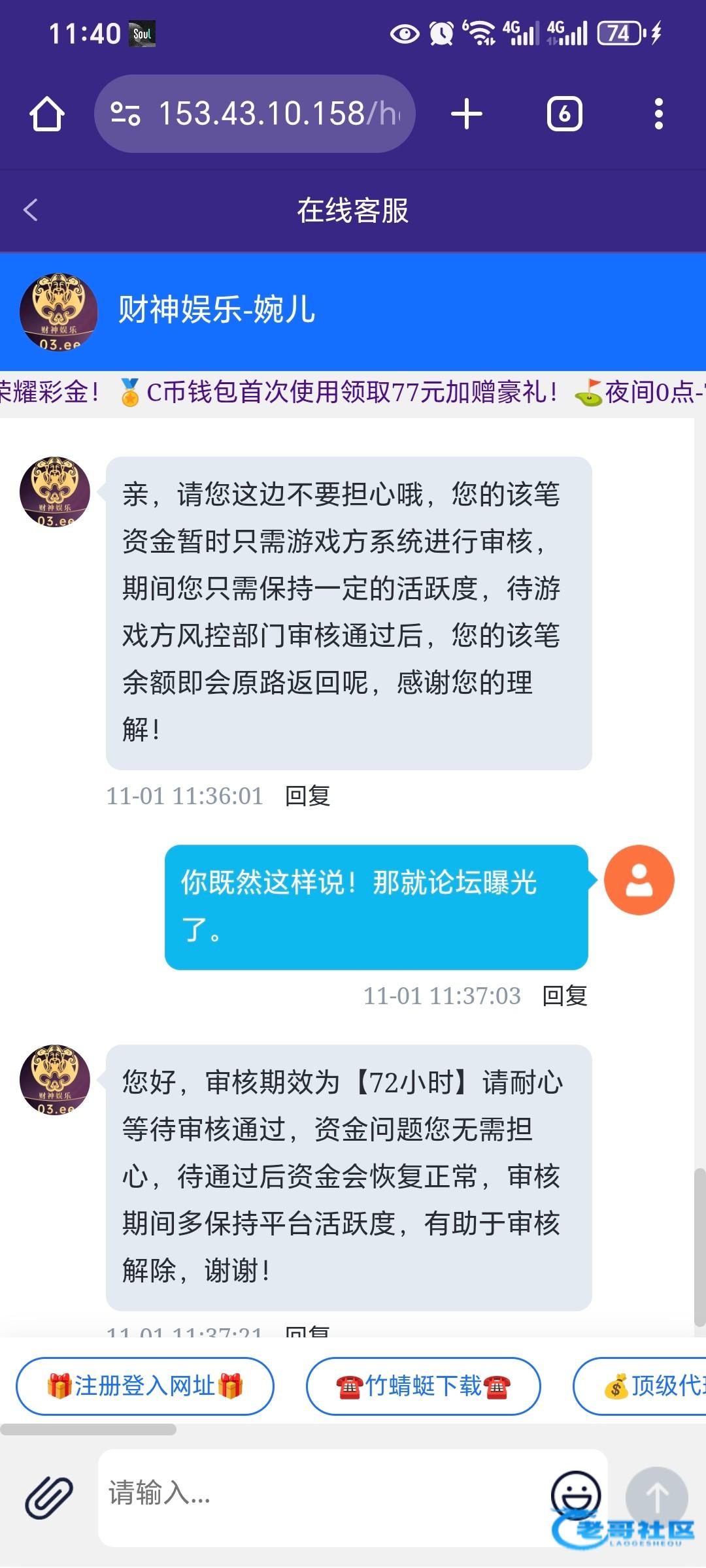Select the 顶级代理 quick button

640,1386
